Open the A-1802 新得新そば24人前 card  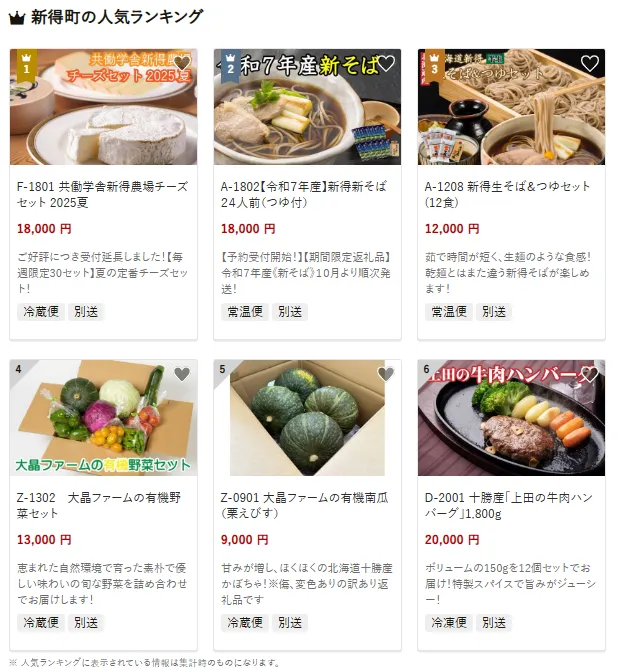click(307, 196)
